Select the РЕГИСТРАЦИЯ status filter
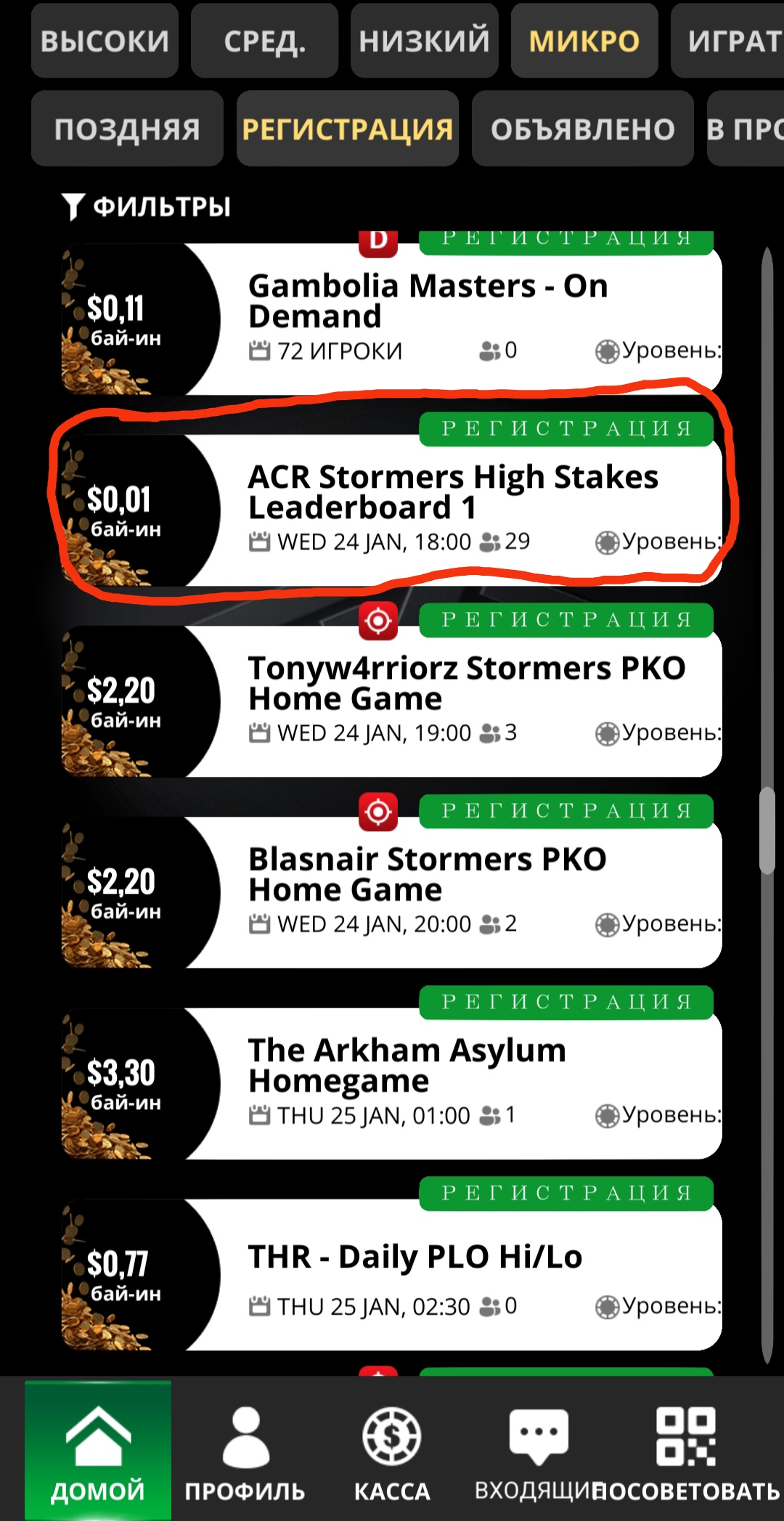This screenshot has width=784, height=1521. click(348, 129)
